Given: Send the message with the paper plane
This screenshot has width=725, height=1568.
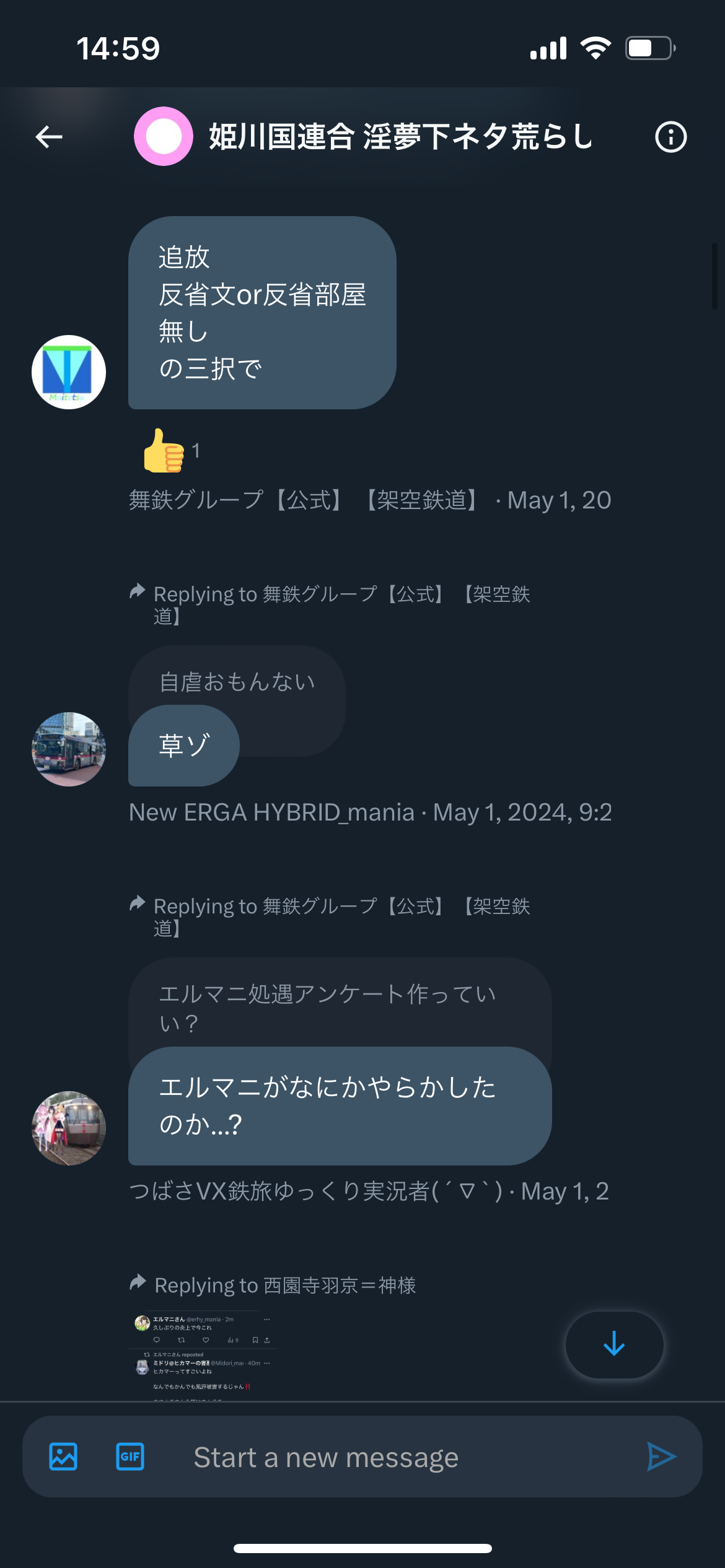Looking at the screenshot, I should [661, 1457].
